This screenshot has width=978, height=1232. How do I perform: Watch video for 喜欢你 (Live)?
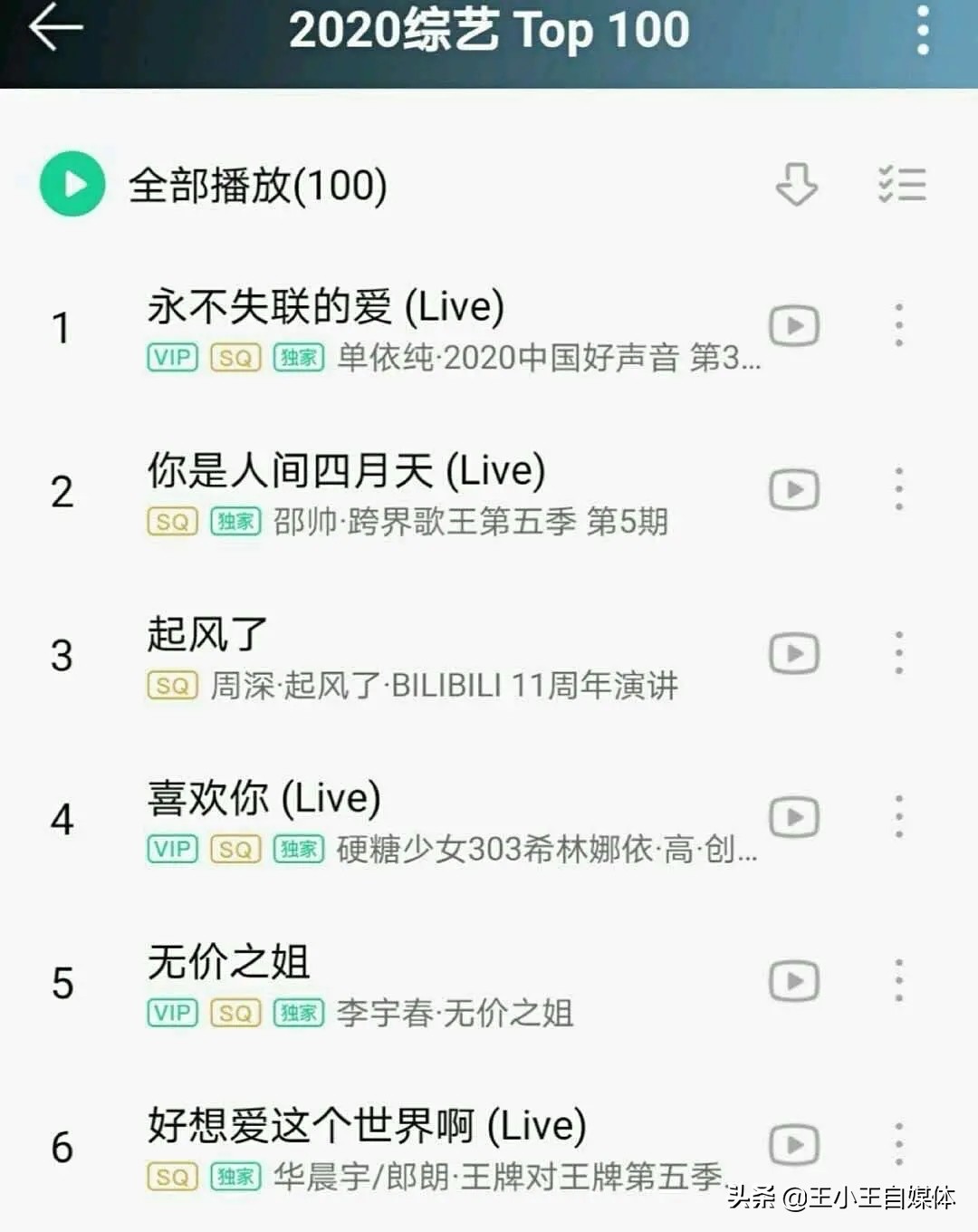point(794,818)
